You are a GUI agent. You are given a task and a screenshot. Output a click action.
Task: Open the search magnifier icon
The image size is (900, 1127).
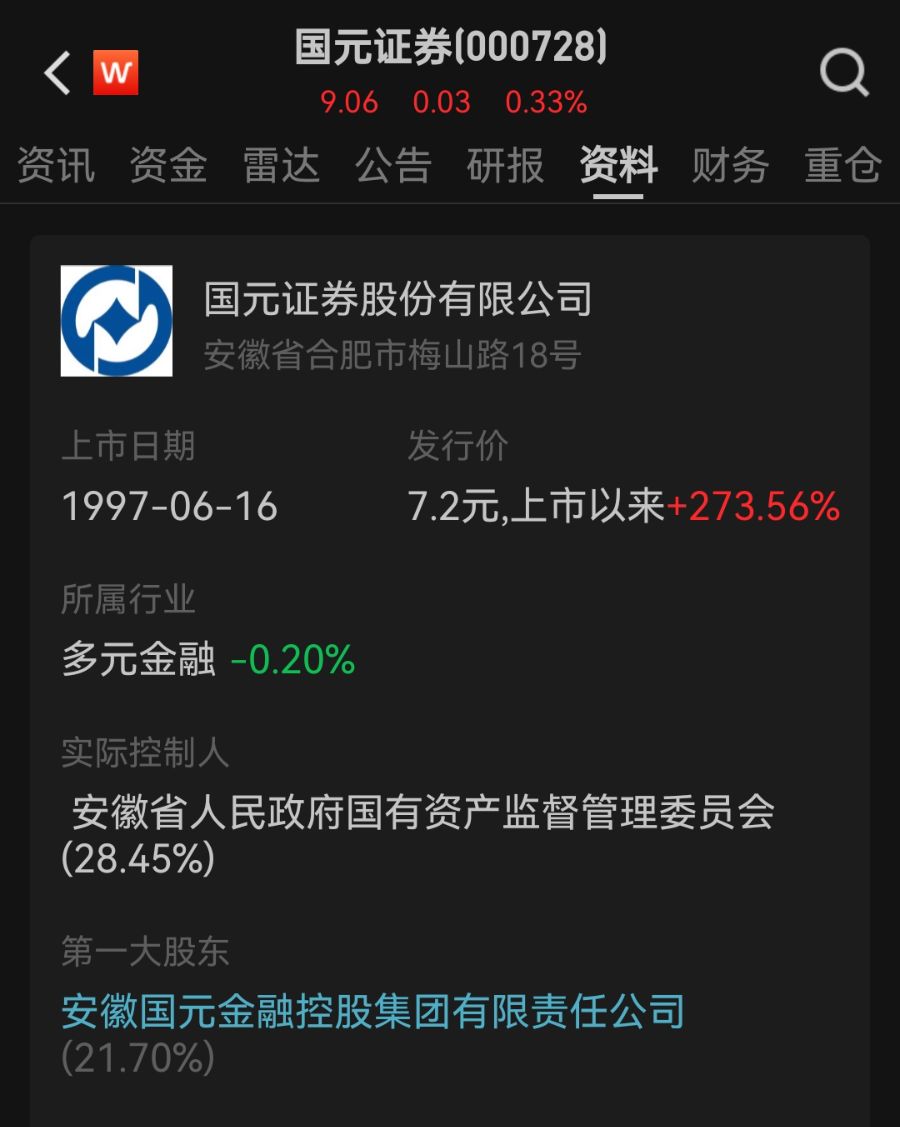pyautogui.click(x=843, y=73)
